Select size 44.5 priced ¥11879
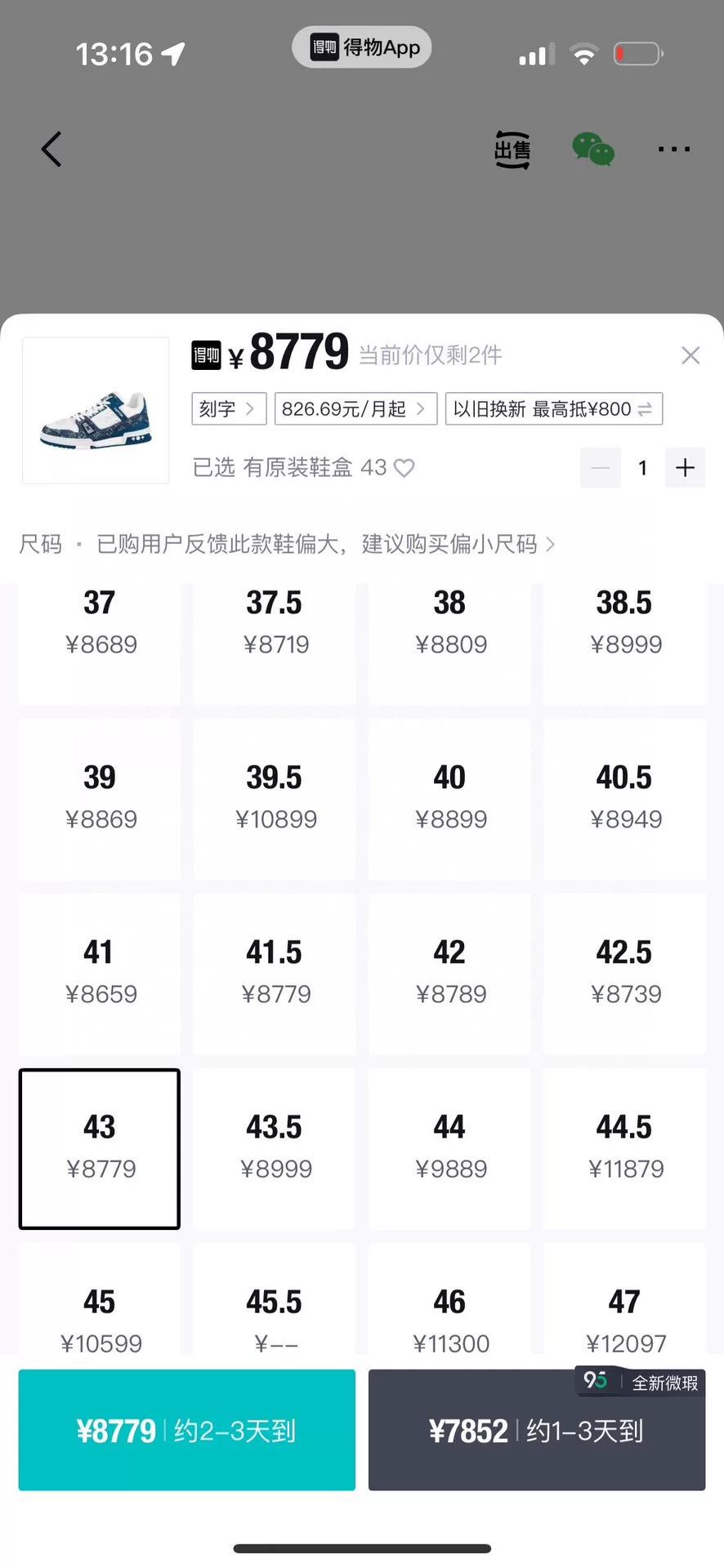This screenshot has width=724, height=1568. (624, 1148)
